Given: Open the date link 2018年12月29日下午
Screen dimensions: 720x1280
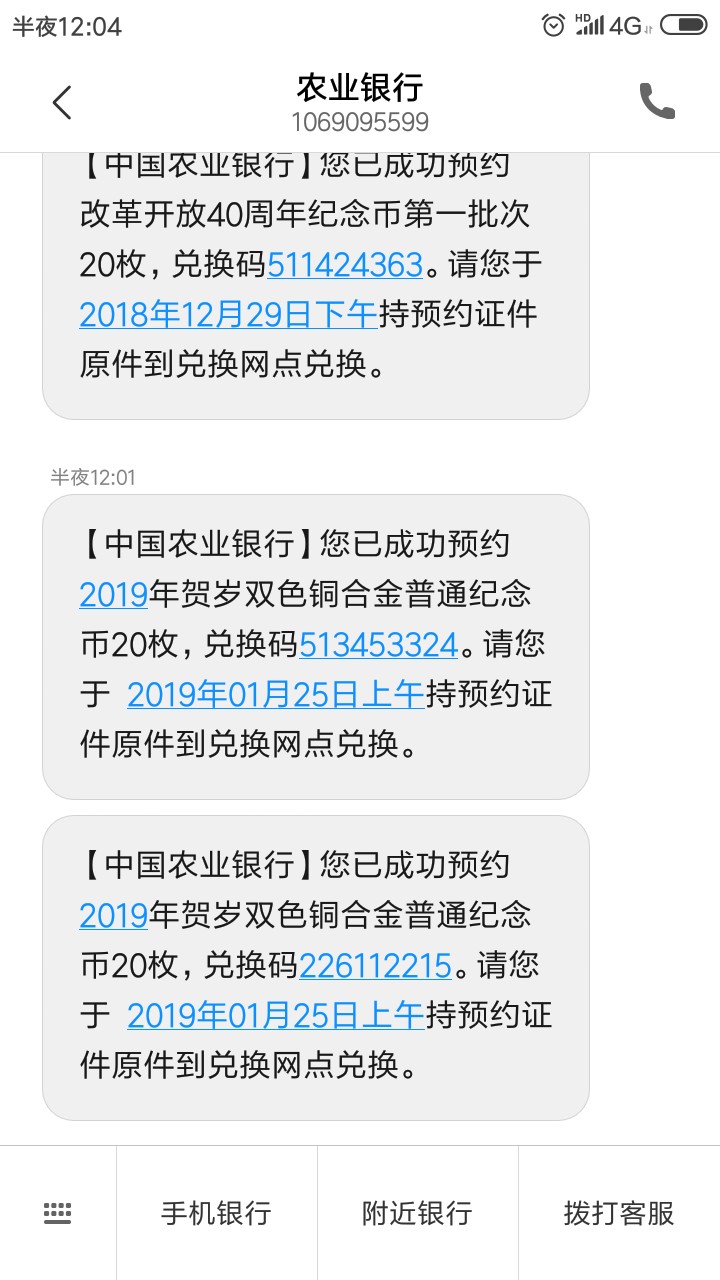Looking at the screenshot, I should pyautogui.click(x=228, y=315).
